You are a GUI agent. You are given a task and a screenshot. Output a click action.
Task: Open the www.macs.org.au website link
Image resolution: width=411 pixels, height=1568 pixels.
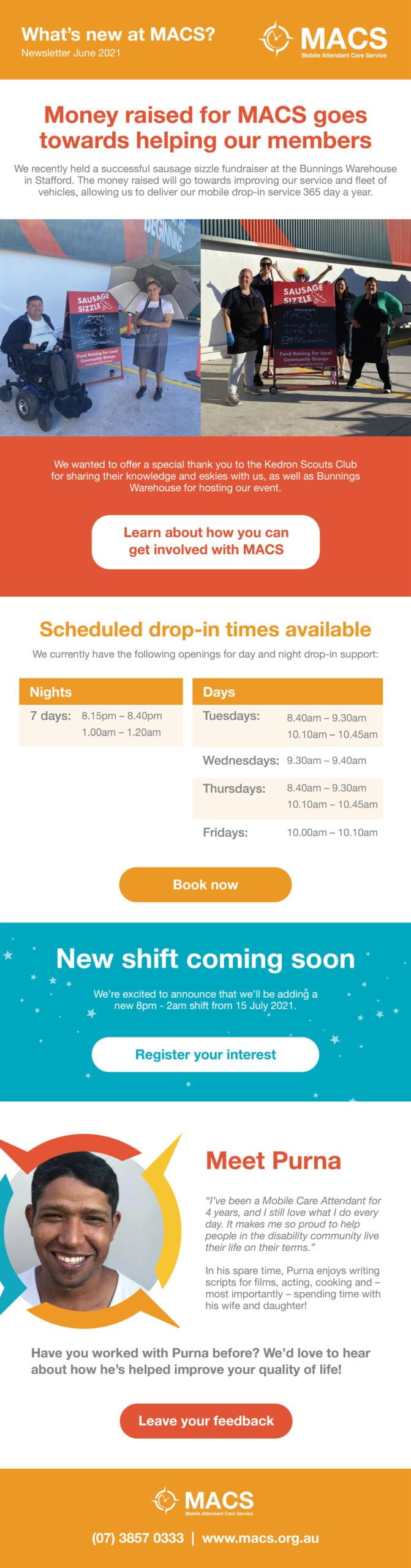(x=260, y=1538)
